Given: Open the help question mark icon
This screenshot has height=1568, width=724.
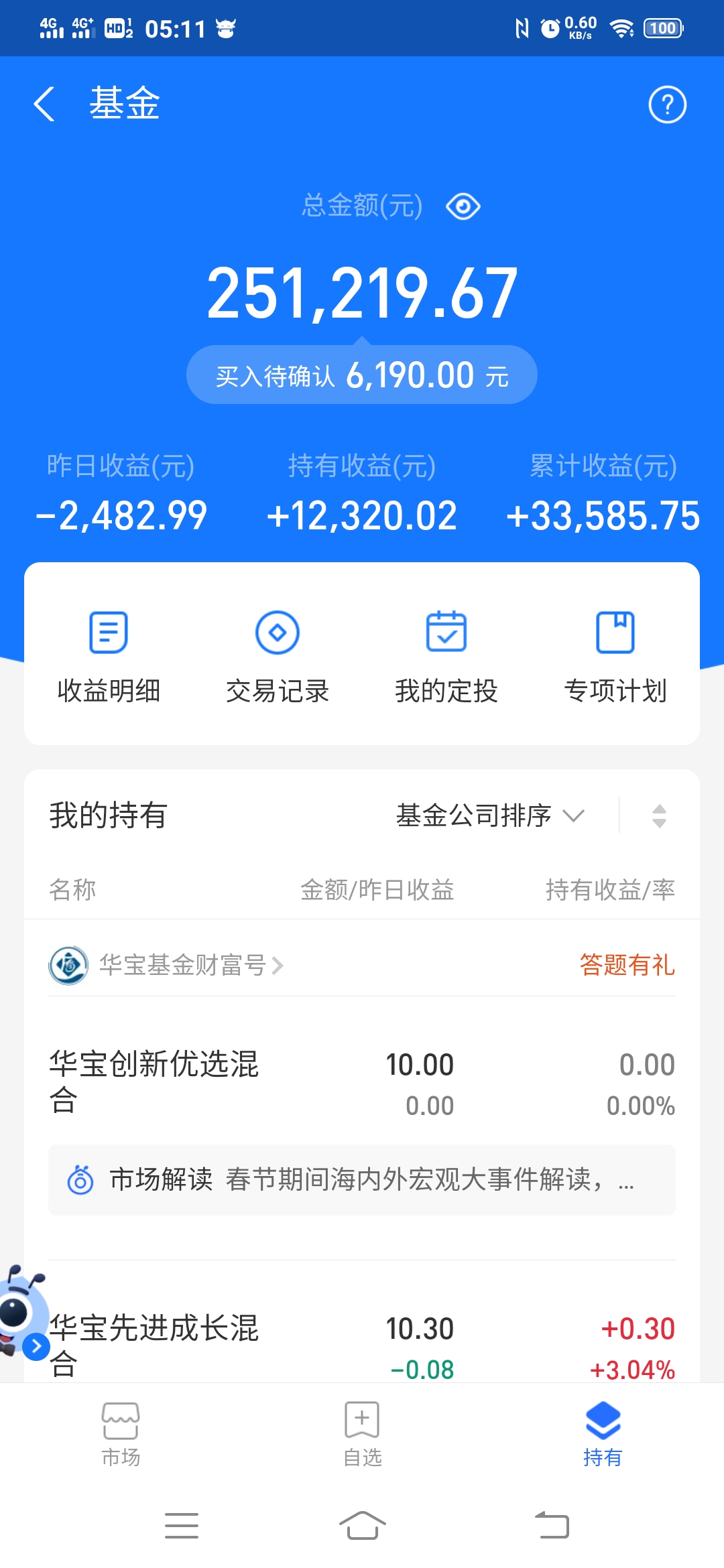Looking at the screenshot, I should tap(667, 105).
